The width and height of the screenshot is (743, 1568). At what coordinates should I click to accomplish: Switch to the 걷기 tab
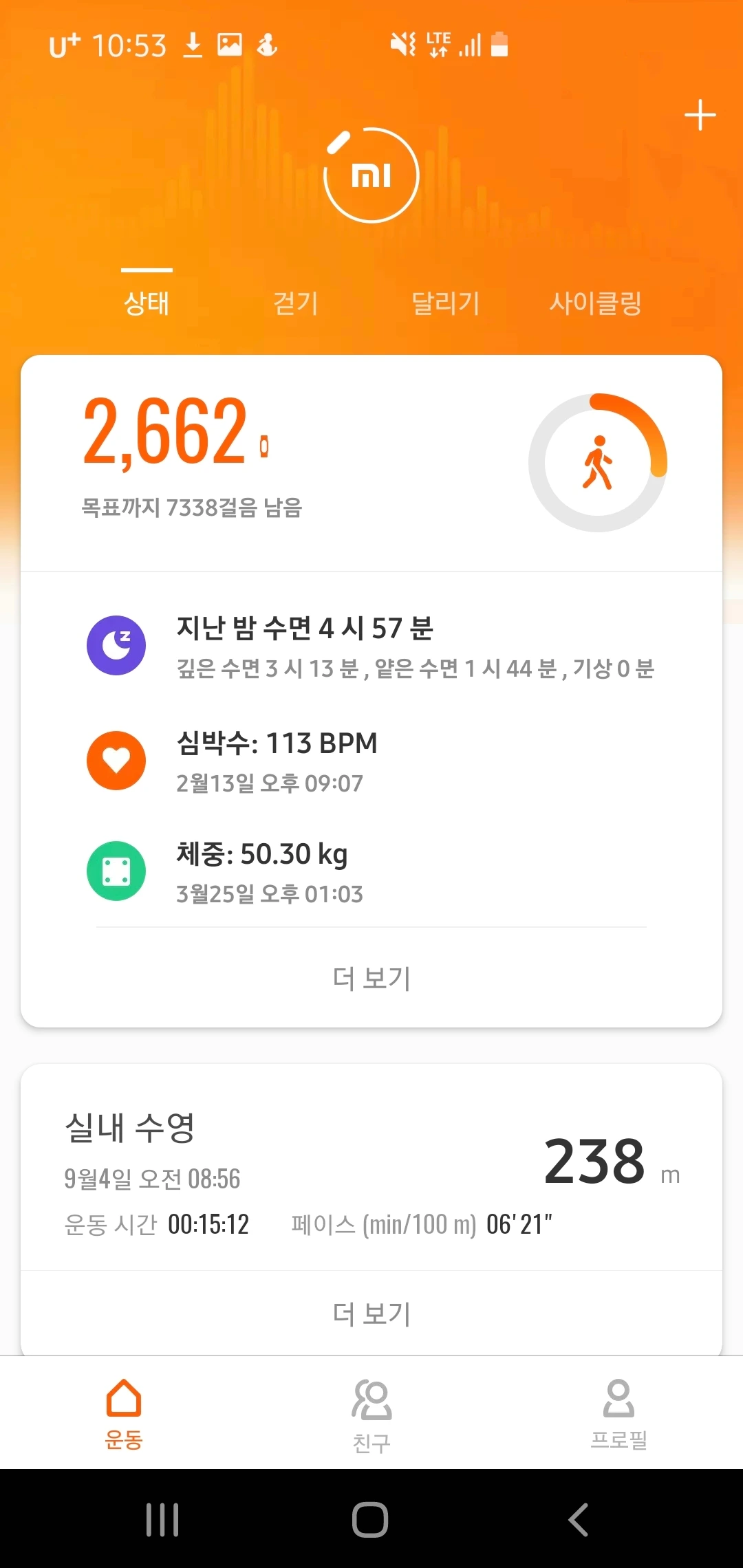[296, 303]
